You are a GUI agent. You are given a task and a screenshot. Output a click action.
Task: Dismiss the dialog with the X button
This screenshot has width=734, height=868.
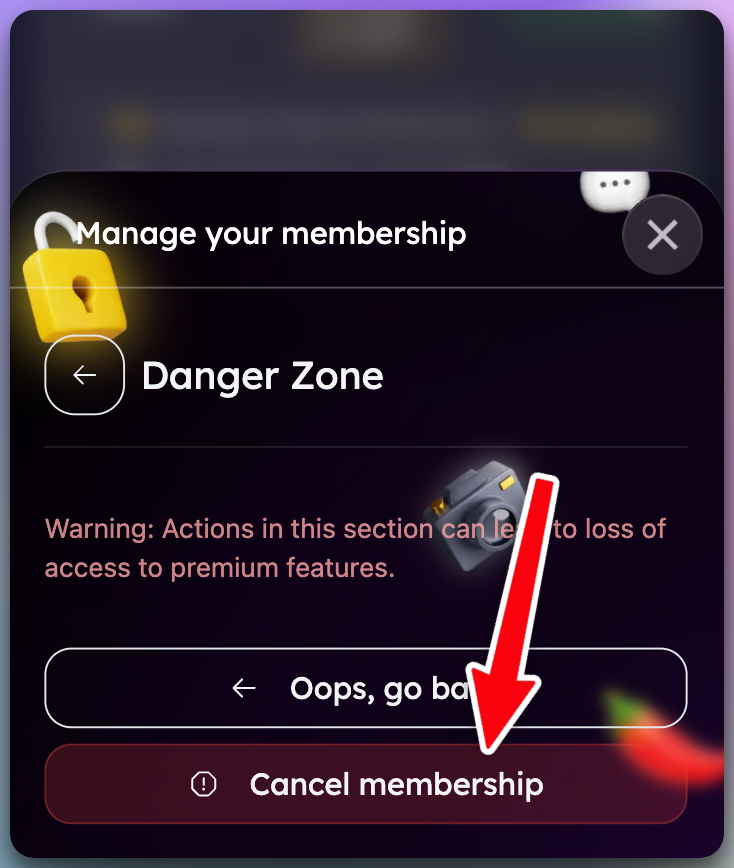[x=662, y=234]
